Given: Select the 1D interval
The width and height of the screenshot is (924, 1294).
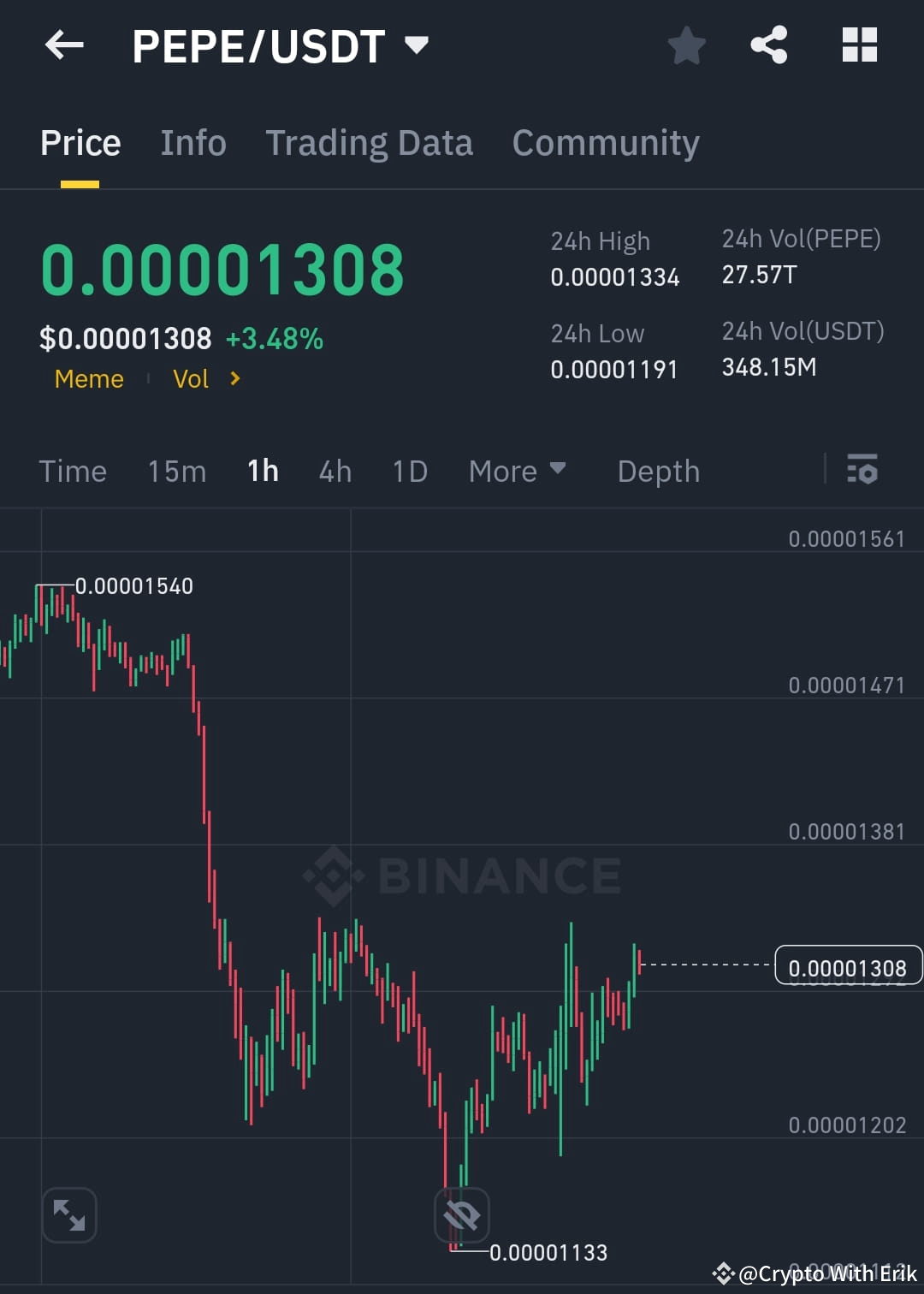Looking at the screenshot, I should tap(409, 470).
